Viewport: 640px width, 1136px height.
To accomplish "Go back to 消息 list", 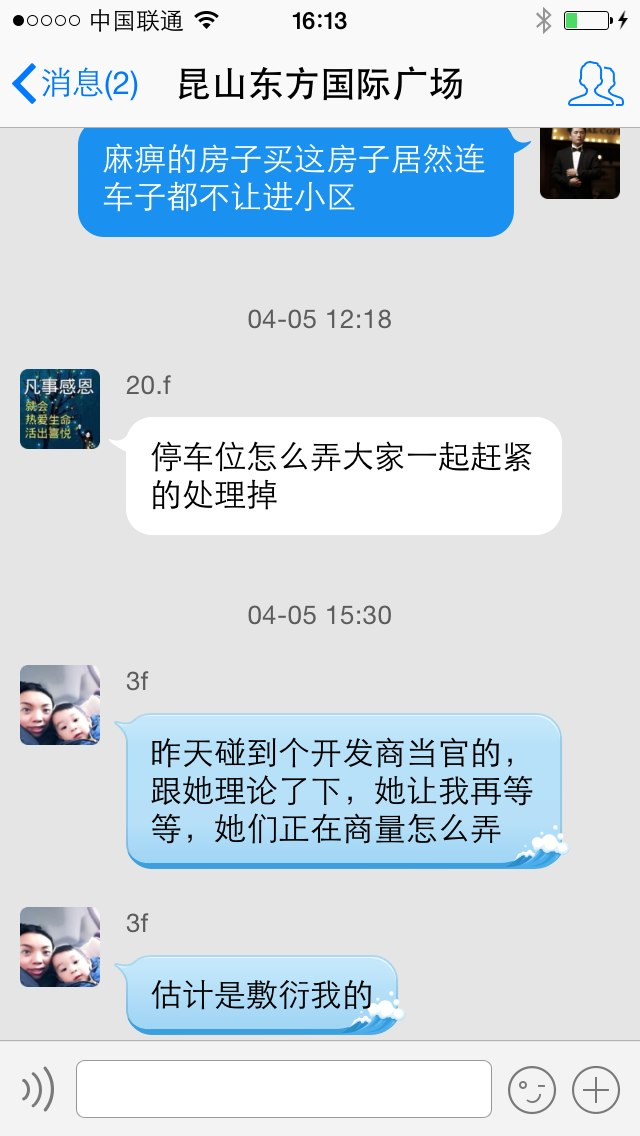I will pyautogui.click(x=75, y=83).
